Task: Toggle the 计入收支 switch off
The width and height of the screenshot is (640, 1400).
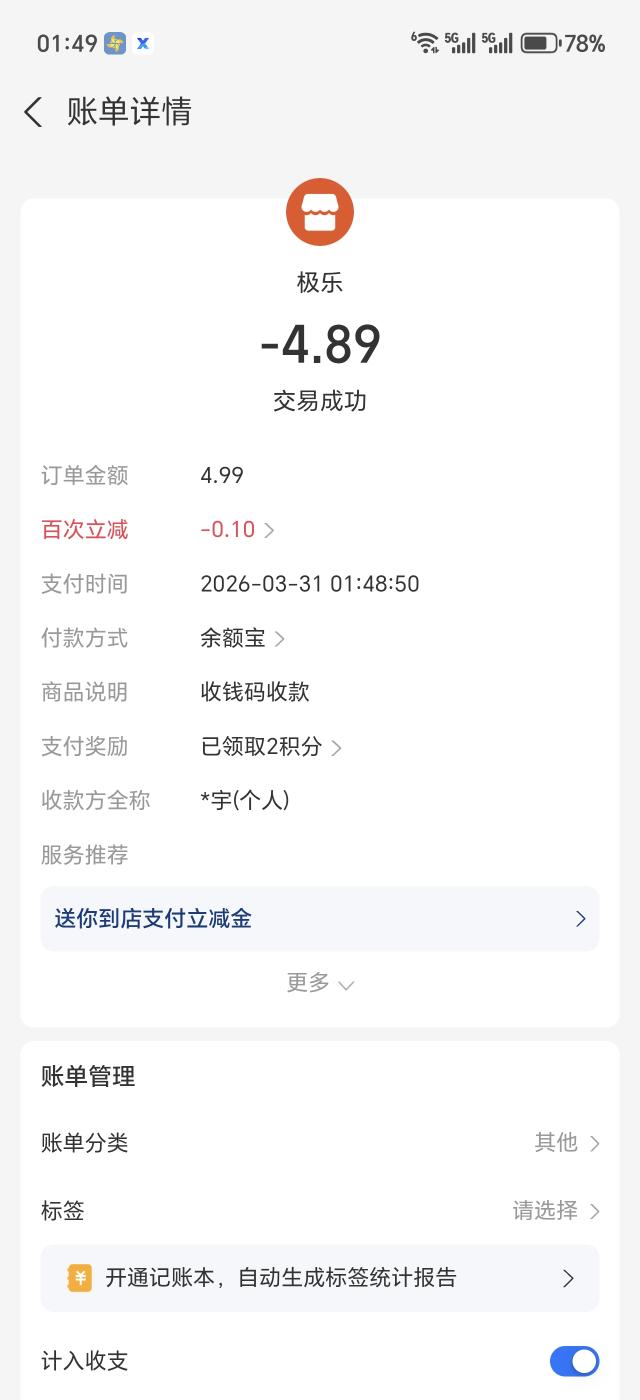Action: pyautogui.click(x=574, y=1361)
